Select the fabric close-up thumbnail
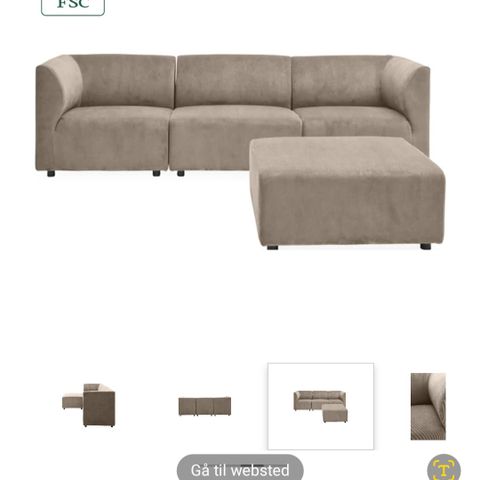This screenshot has width=480, height=480. coord(428,406)
